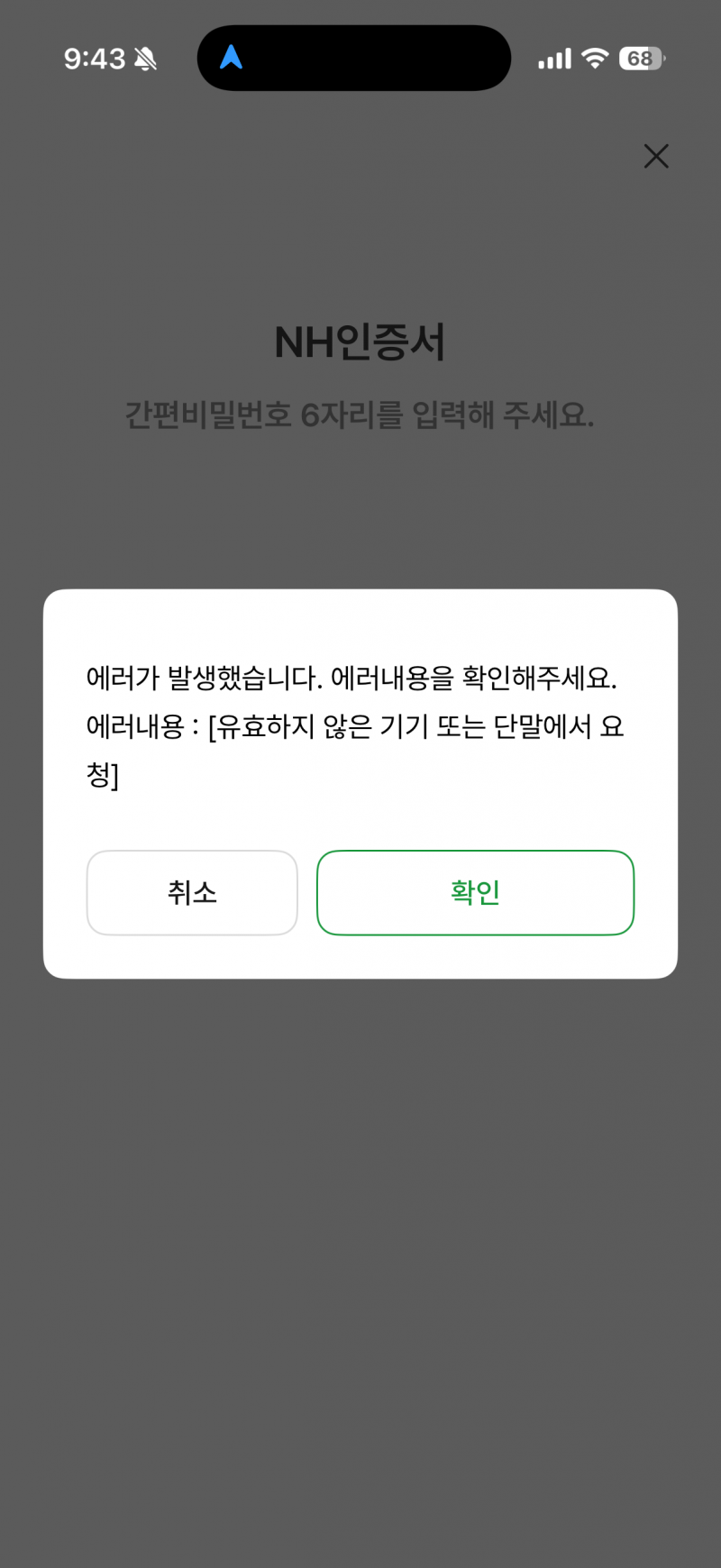
Task: Tap the Dynamic Island pill area
Action: [x=353, y=58]
